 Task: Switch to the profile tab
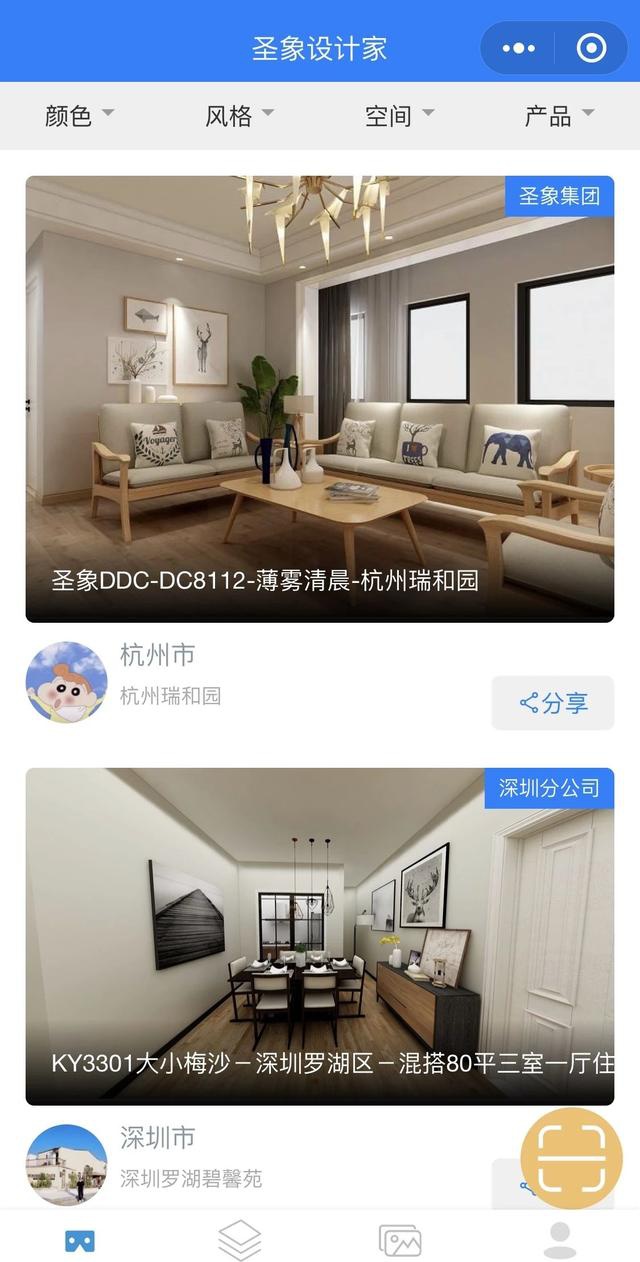pyautogui.click(x=559, y=1240)
